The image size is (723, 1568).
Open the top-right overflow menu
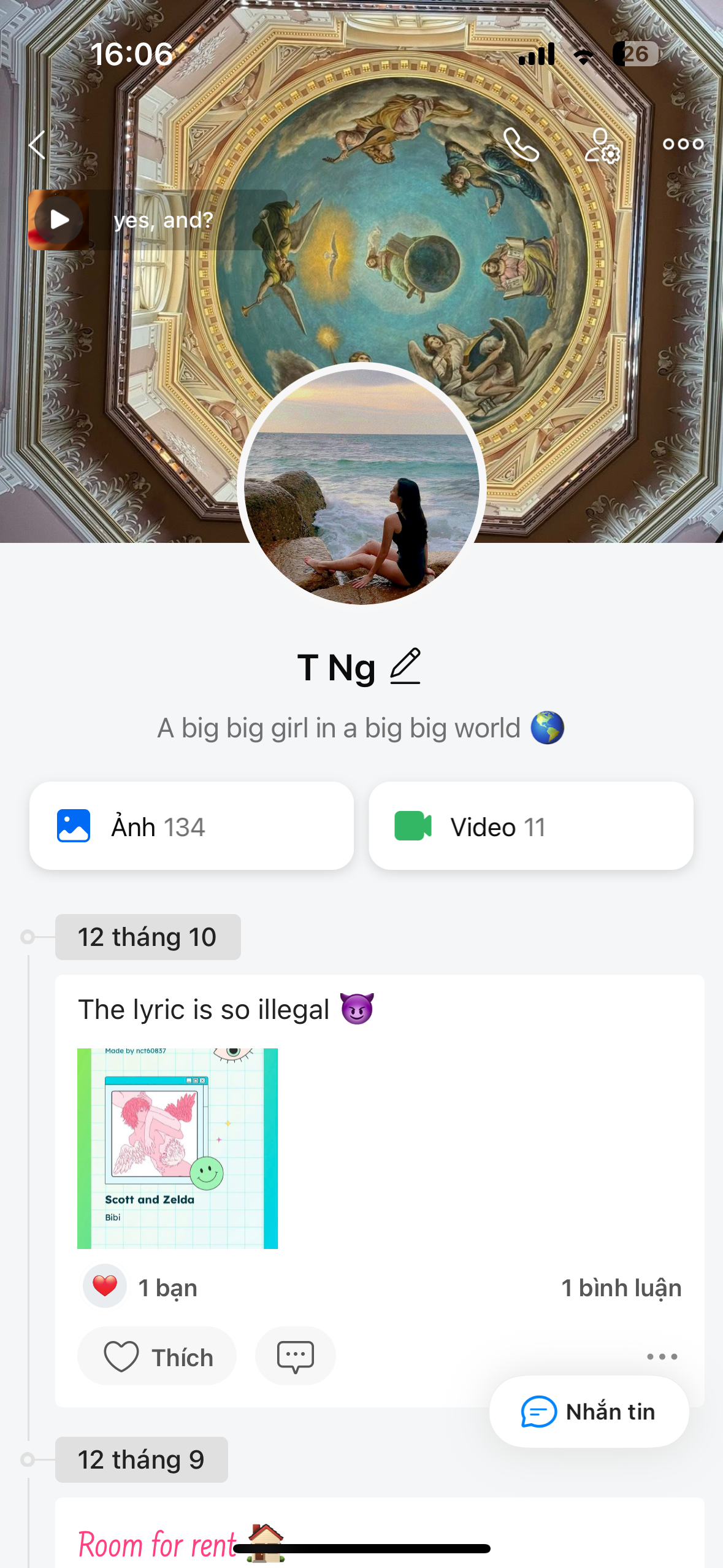(683, 145)
